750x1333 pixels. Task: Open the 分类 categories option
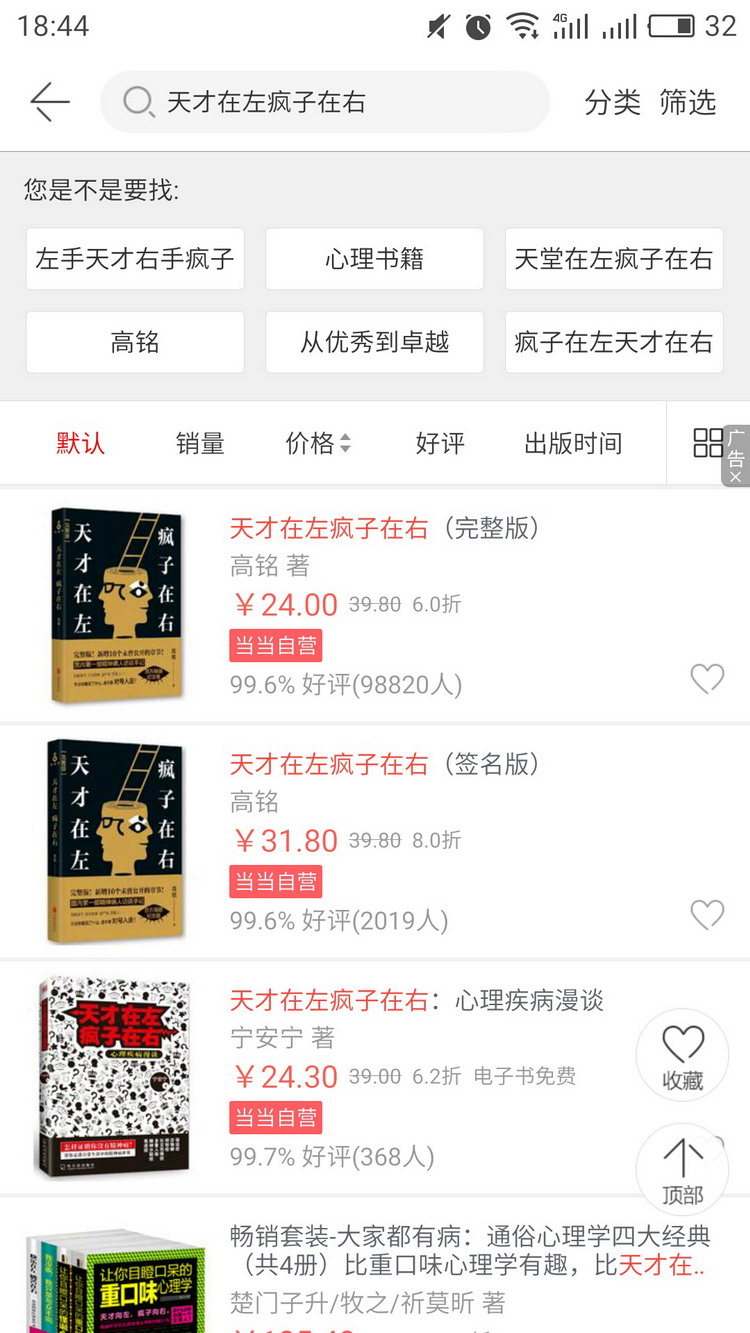612,102
